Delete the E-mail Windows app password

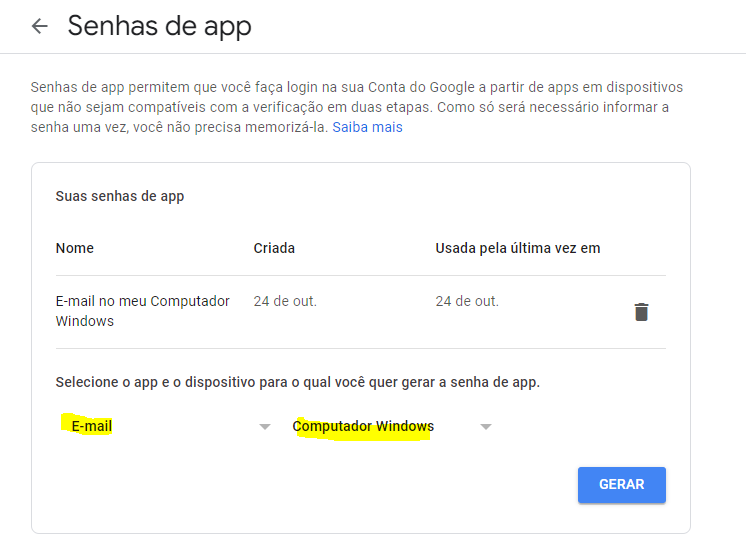click(x=641, y=312)
